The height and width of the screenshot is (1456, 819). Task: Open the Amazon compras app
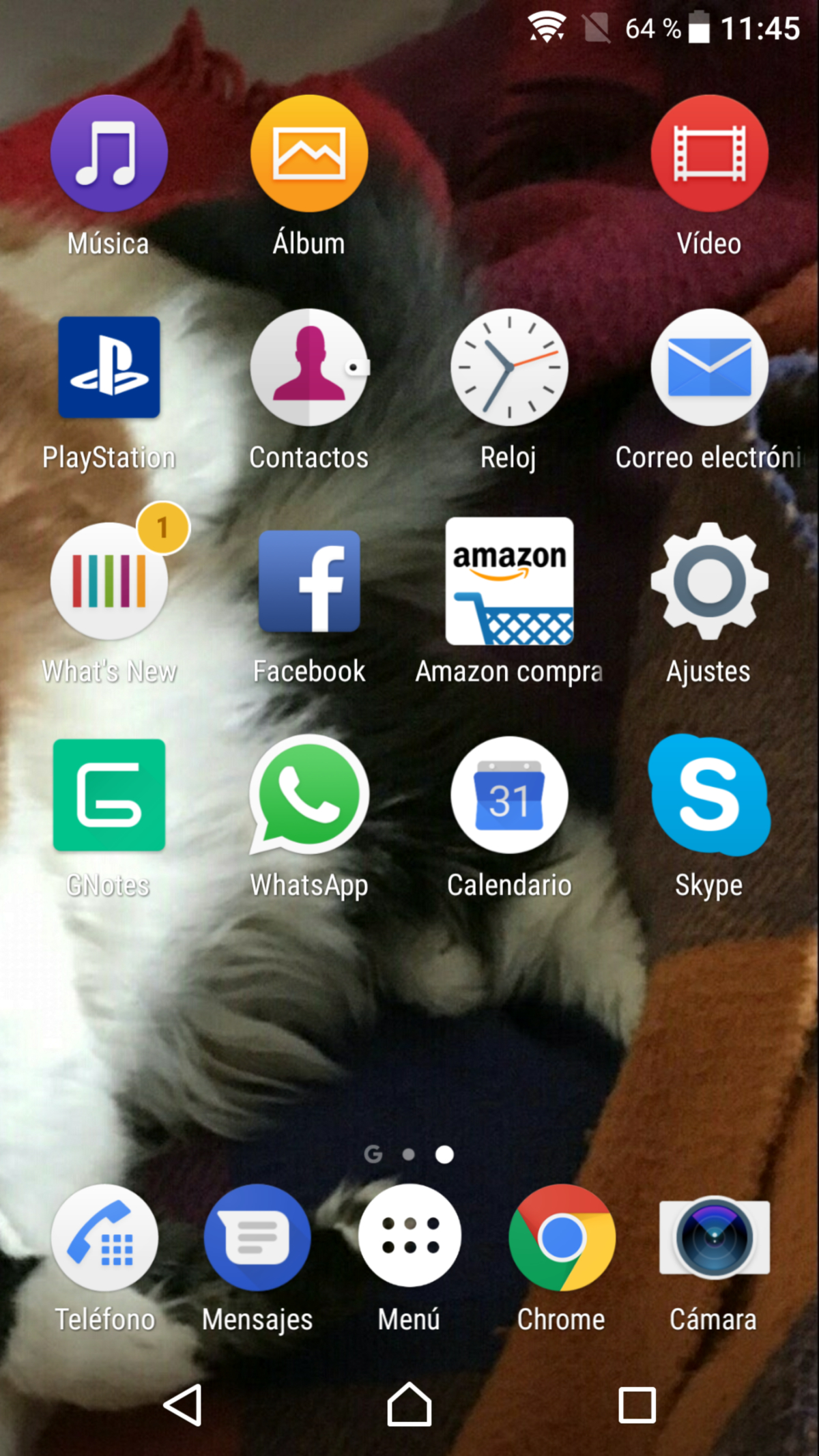tap(509, 582)
